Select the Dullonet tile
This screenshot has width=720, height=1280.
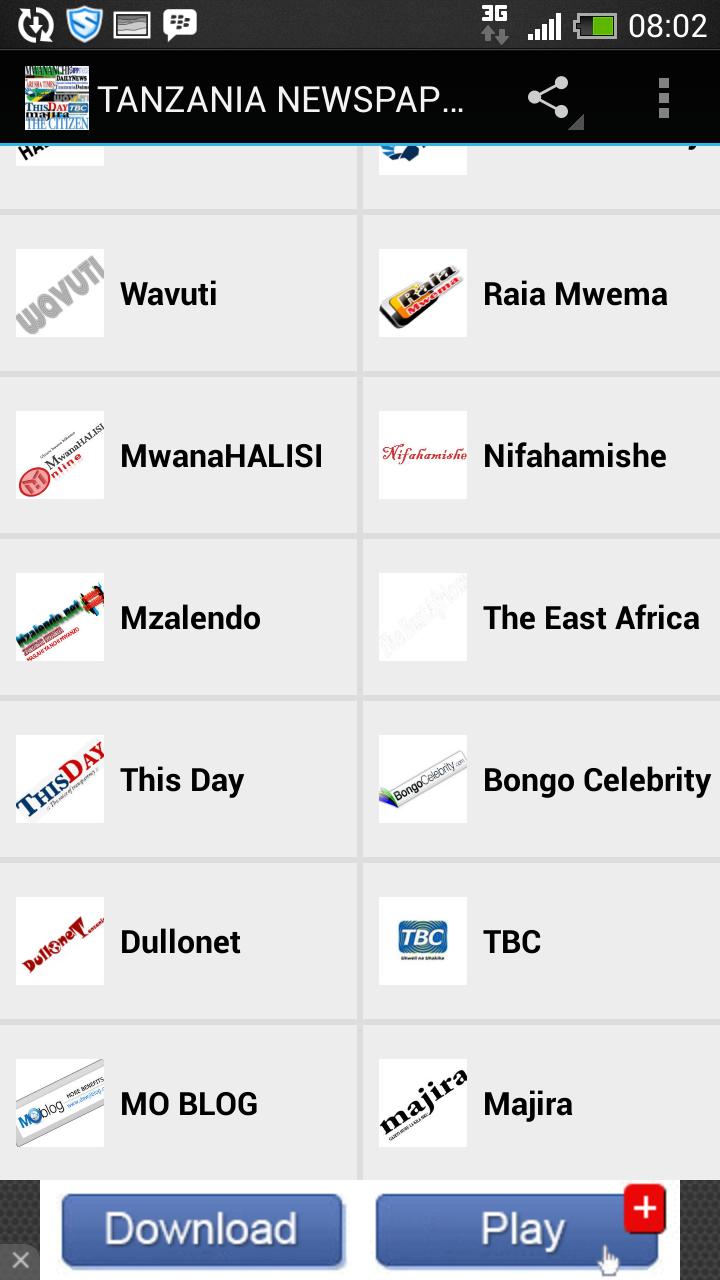178,942
